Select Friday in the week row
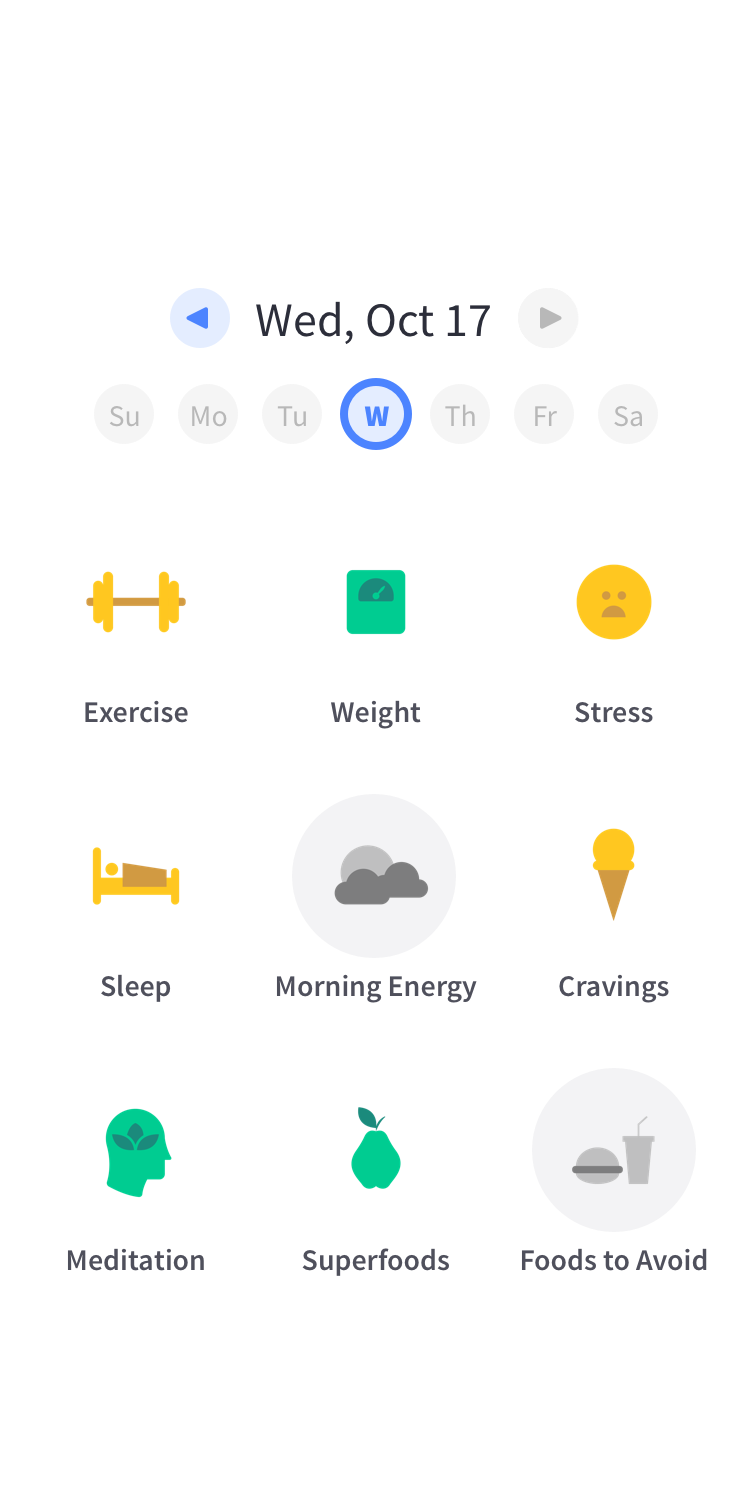Screen dimensions: 750x1500 [x=544, y=415]
